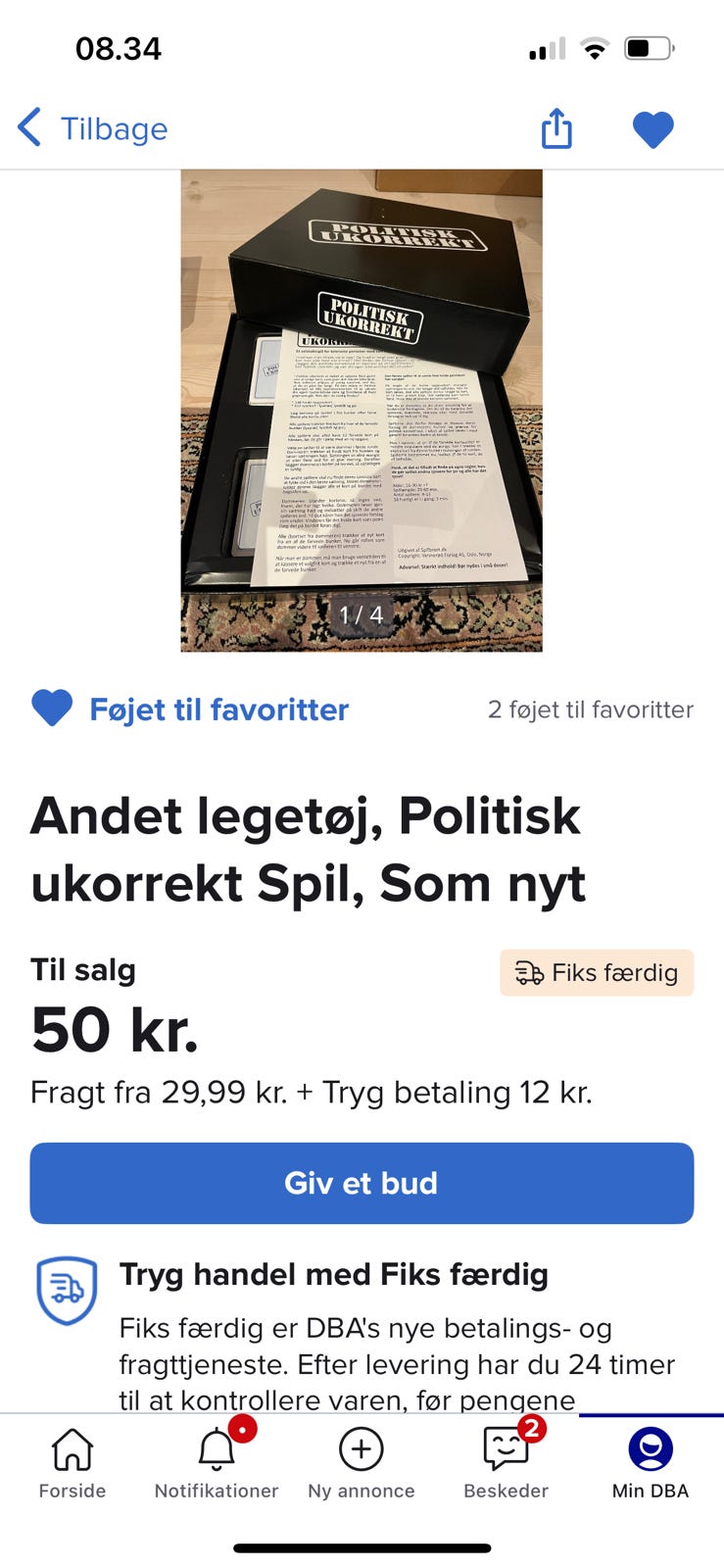
Task: Tap the Wi-Fi icon in the status bar
Action: (x=595, y=47)
